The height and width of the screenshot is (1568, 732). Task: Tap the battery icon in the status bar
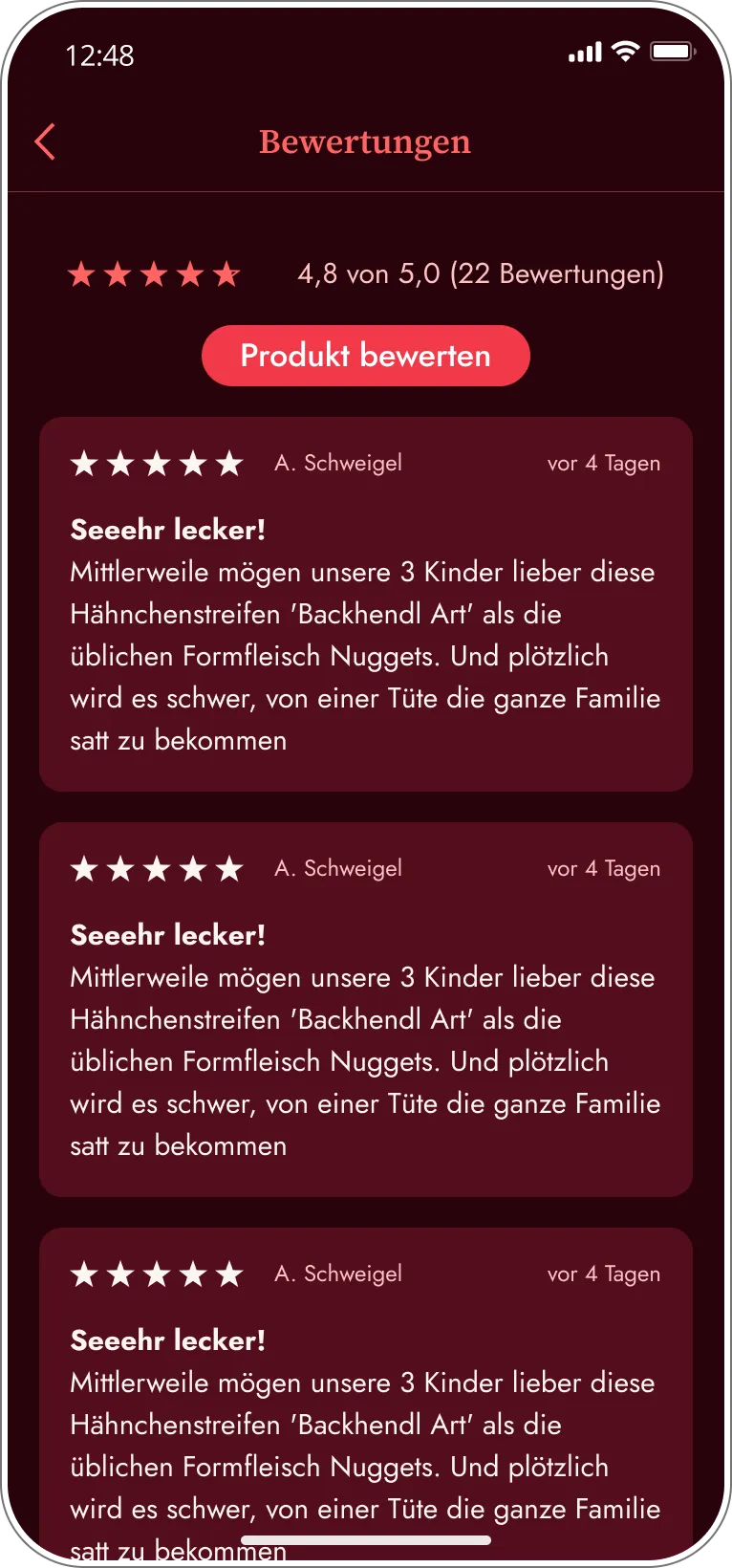[x=673, y=51]
